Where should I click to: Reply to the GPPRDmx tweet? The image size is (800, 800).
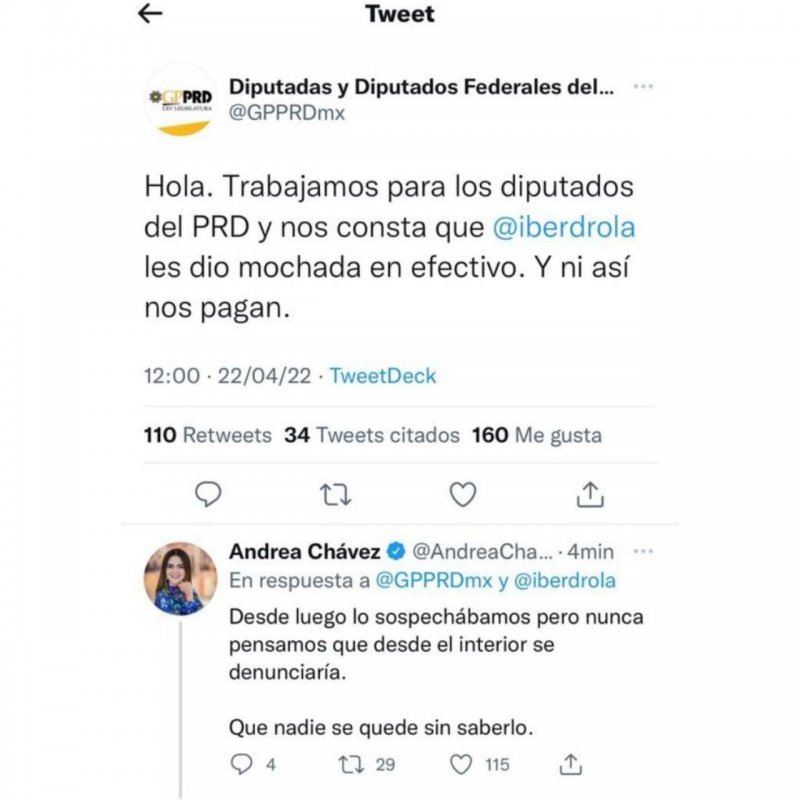click(x=207, y=493)
